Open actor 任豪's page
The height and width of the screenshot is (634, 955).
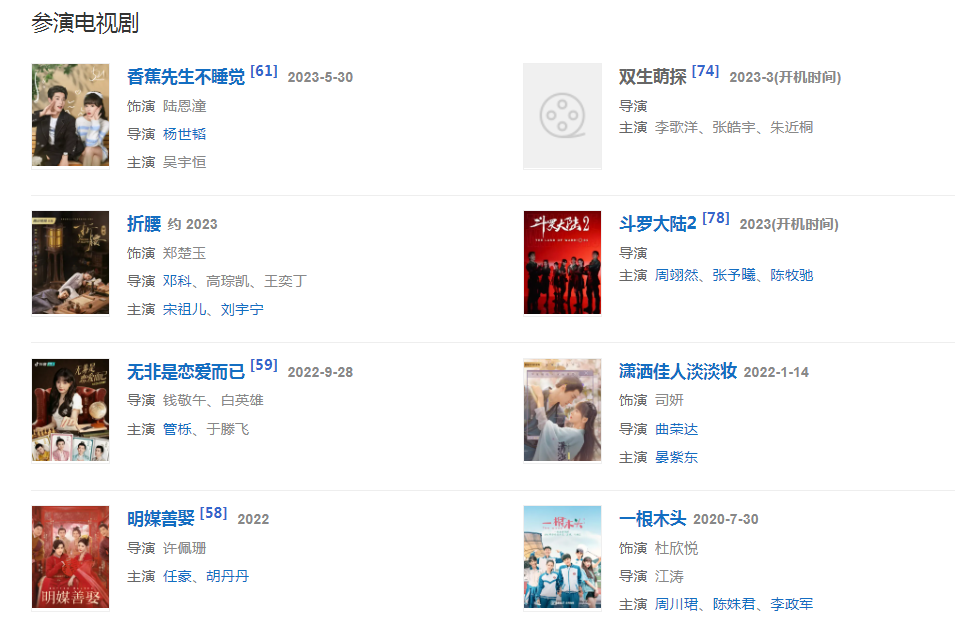[177, 576]
